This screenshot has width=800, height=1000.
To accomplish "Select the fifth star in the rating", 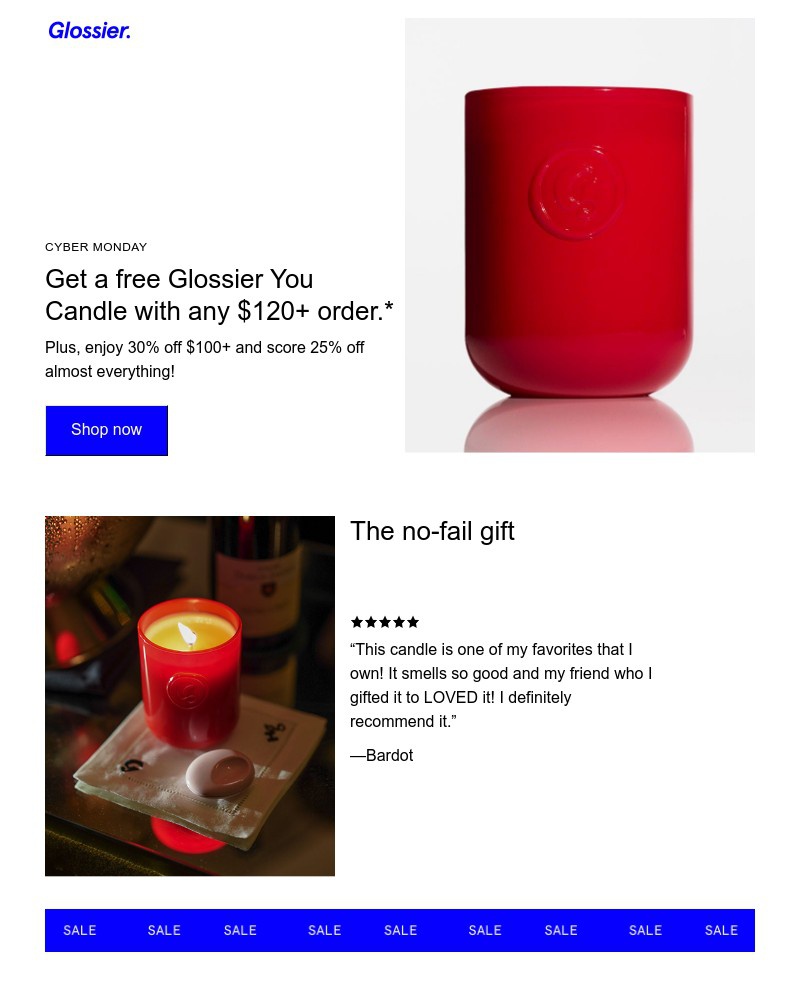I will pos(413,622).
